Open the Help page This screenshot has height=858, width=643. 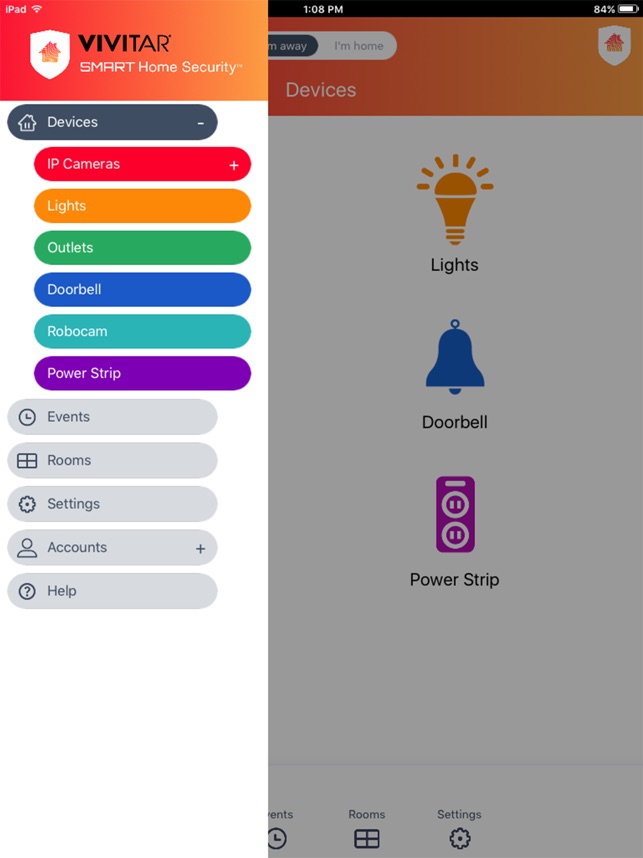[112, 591]
